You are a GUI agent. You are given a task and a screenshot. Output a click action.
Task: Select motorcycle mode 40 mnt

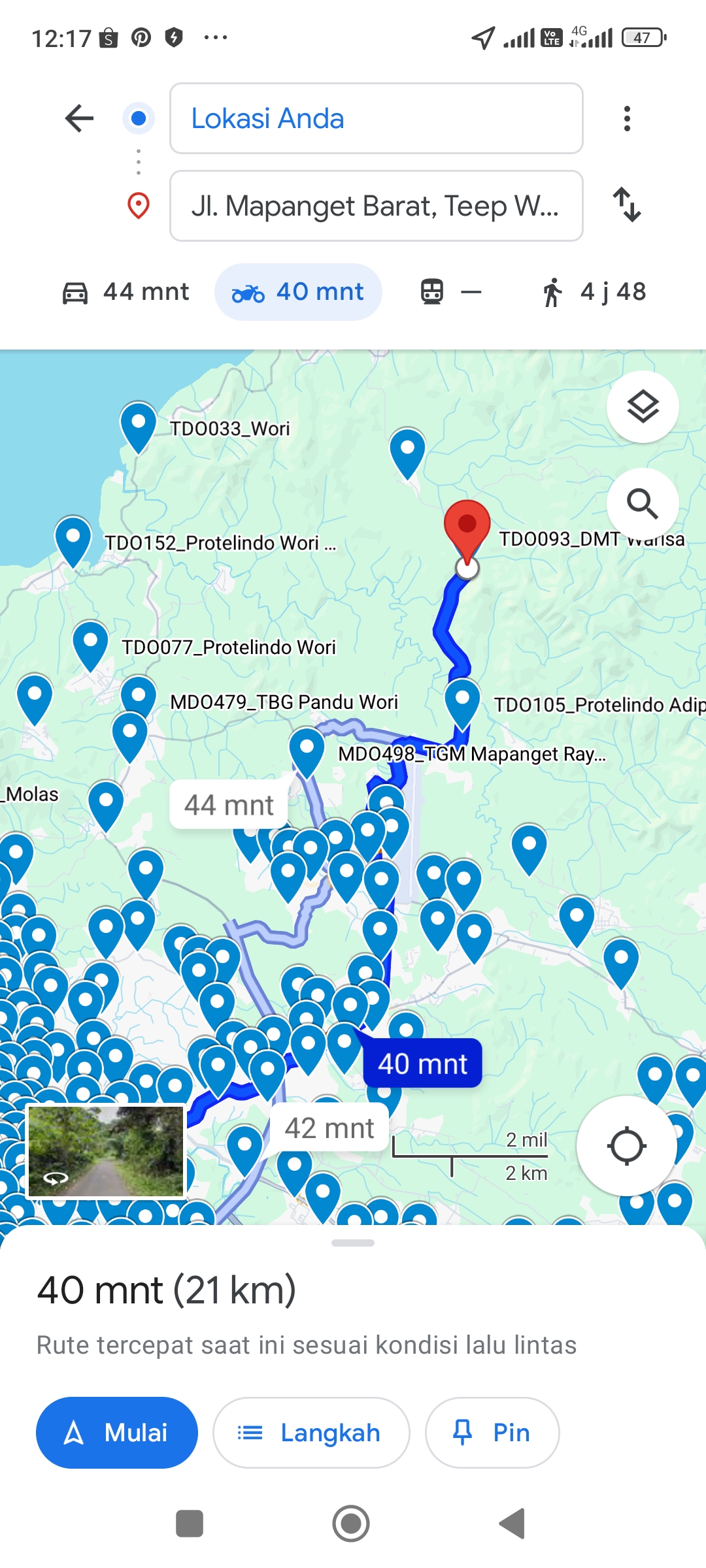click(298, 291)
